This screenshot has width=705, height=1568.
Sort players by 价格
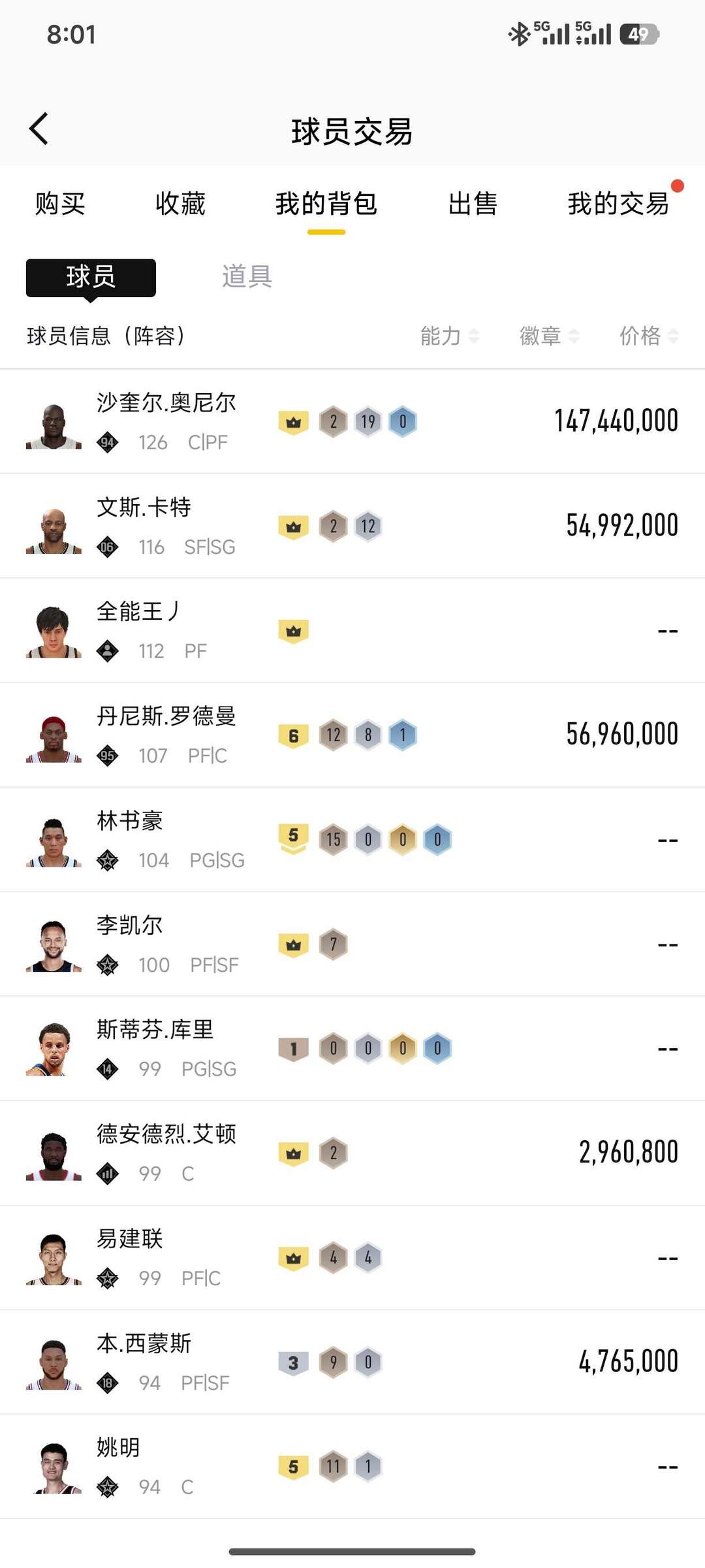(649, 336)
